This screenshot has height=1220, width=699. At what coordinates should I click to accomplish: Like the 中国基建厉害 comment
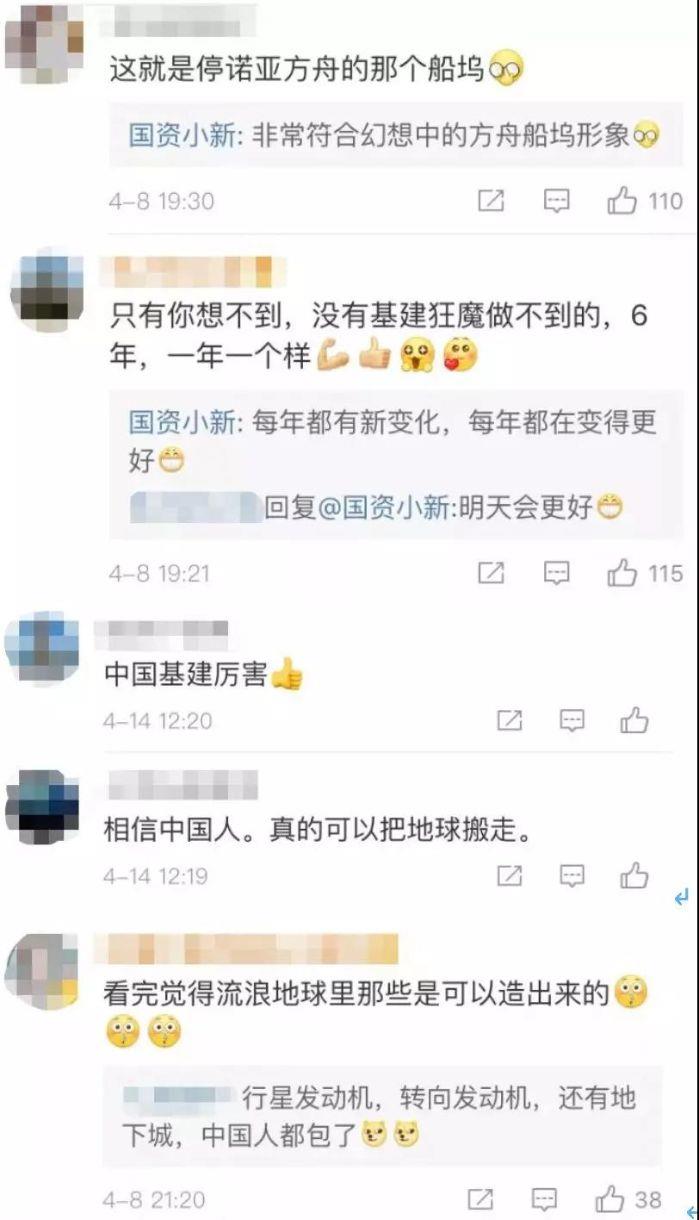coord(634,720)
